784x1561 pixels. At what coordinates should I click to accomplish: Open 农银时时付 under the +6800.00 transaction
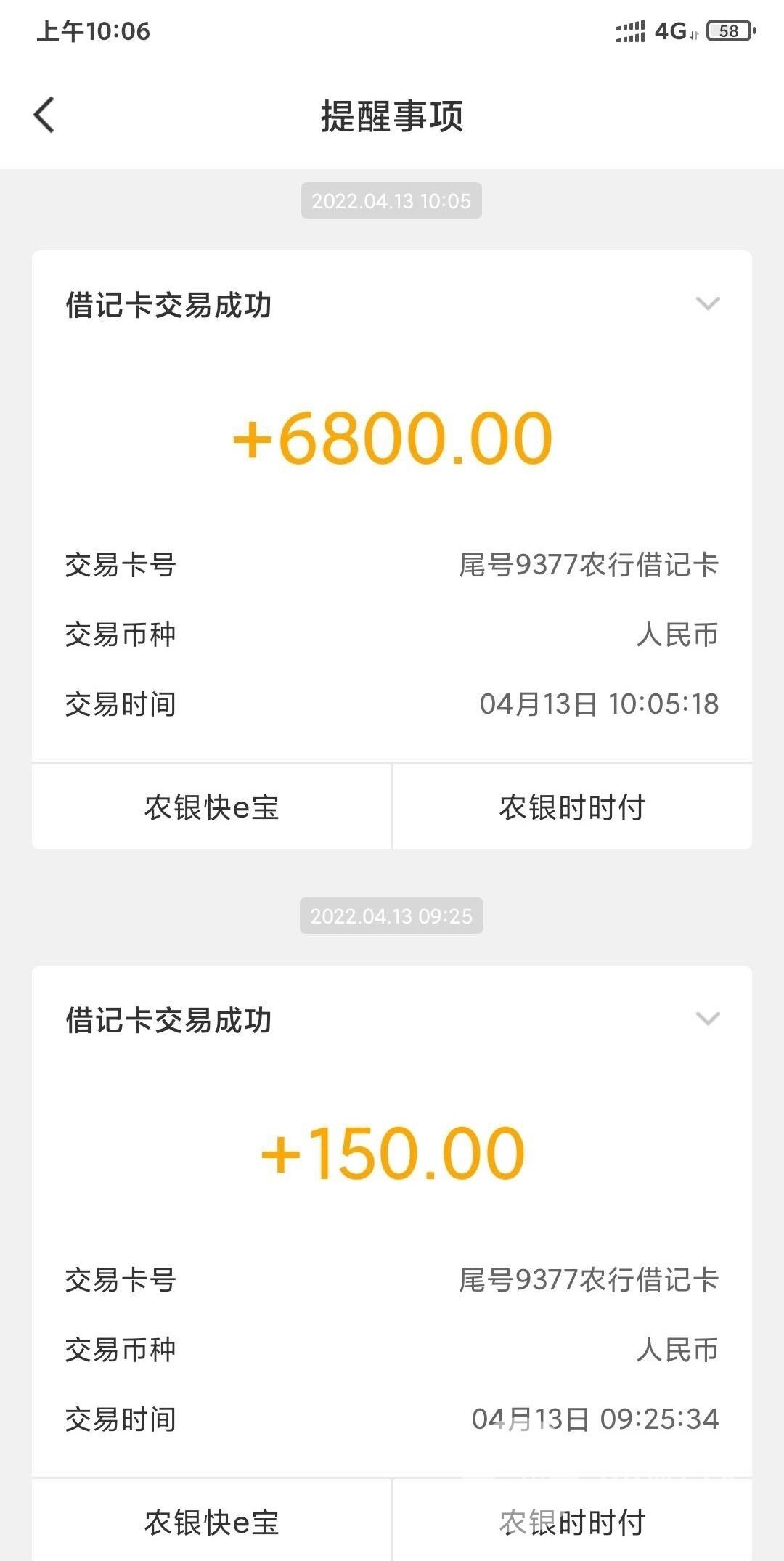pyautogui.click(x=572, y=807)
